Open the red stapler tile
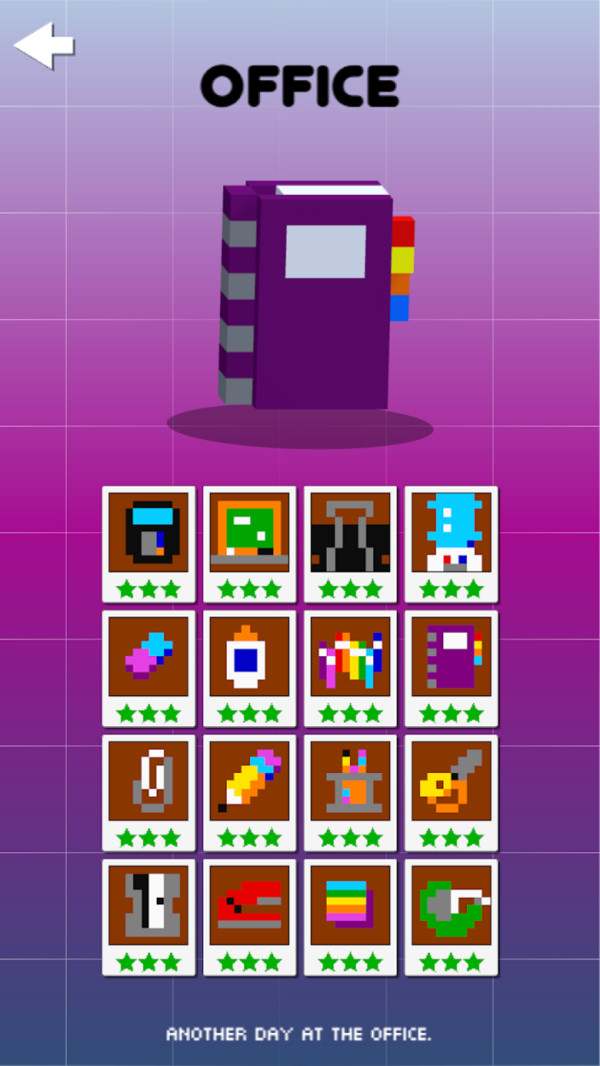This screenshot has width=600, height=1066. tap(250, 917)
